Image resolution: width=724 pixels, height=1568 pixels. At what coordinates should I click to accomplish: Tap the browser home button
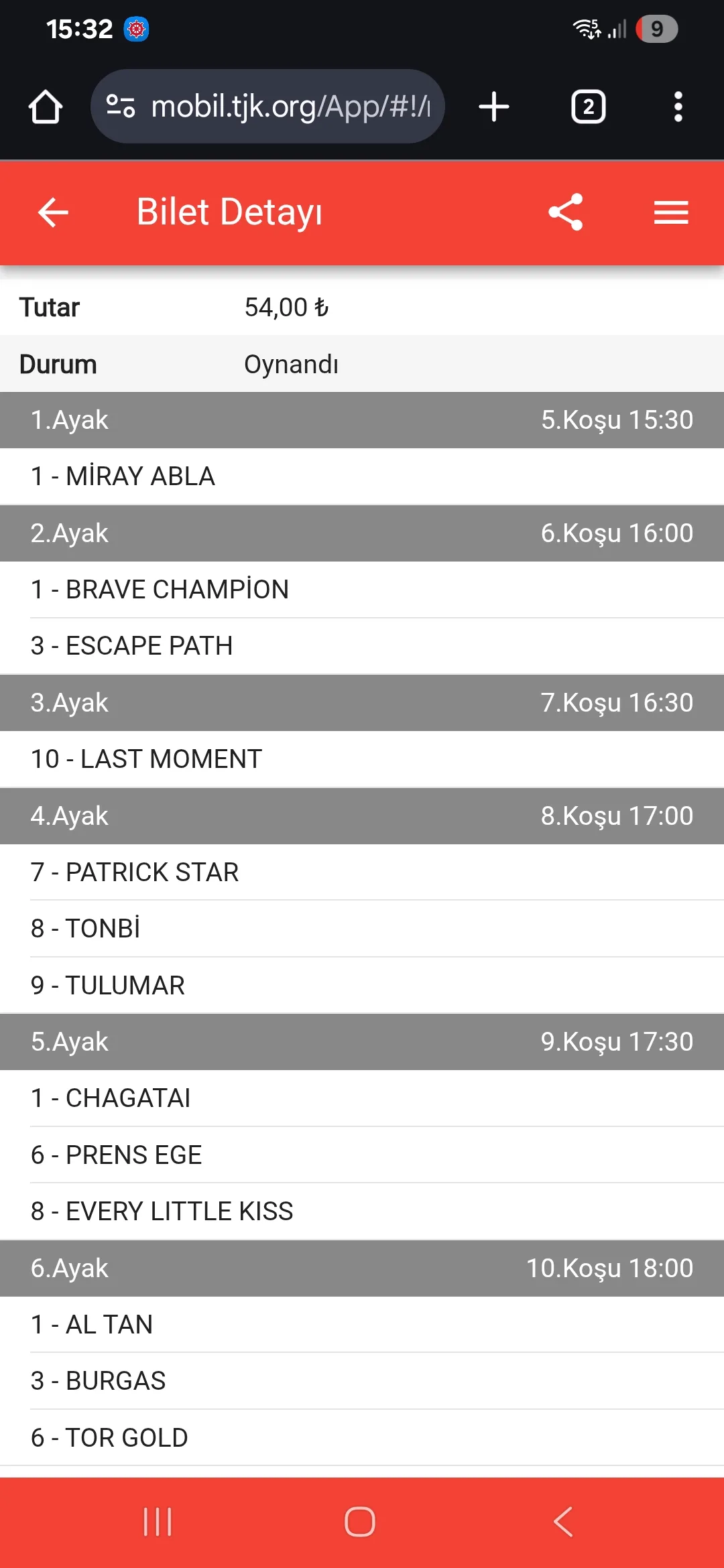click(x=46, y=107)
